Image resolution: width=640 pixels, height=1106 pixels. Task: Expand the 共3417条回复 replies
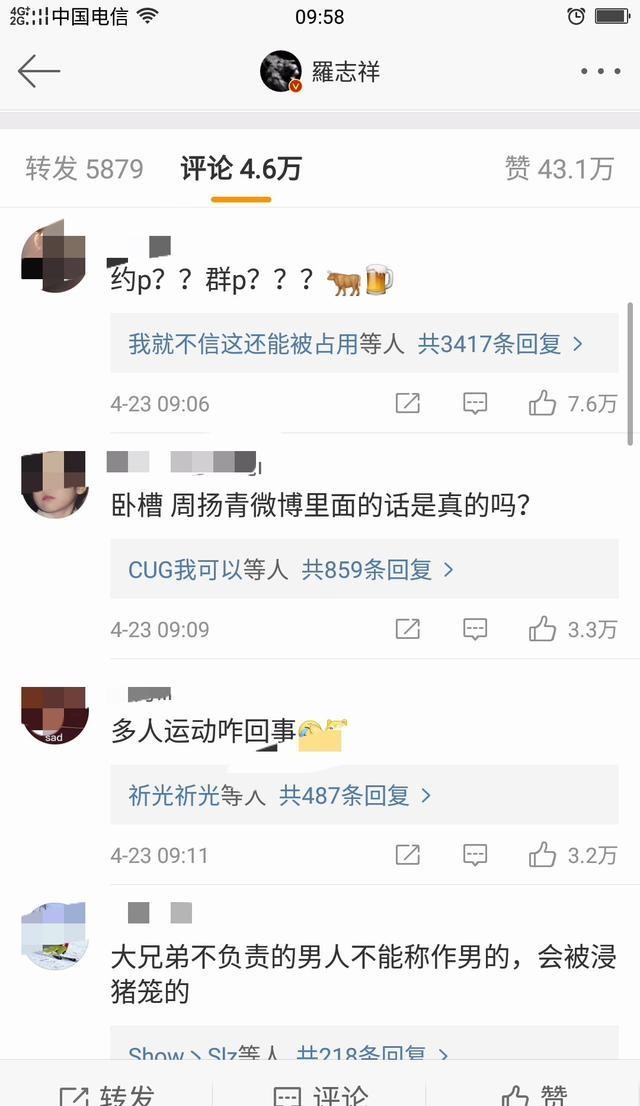coord(500,344)
